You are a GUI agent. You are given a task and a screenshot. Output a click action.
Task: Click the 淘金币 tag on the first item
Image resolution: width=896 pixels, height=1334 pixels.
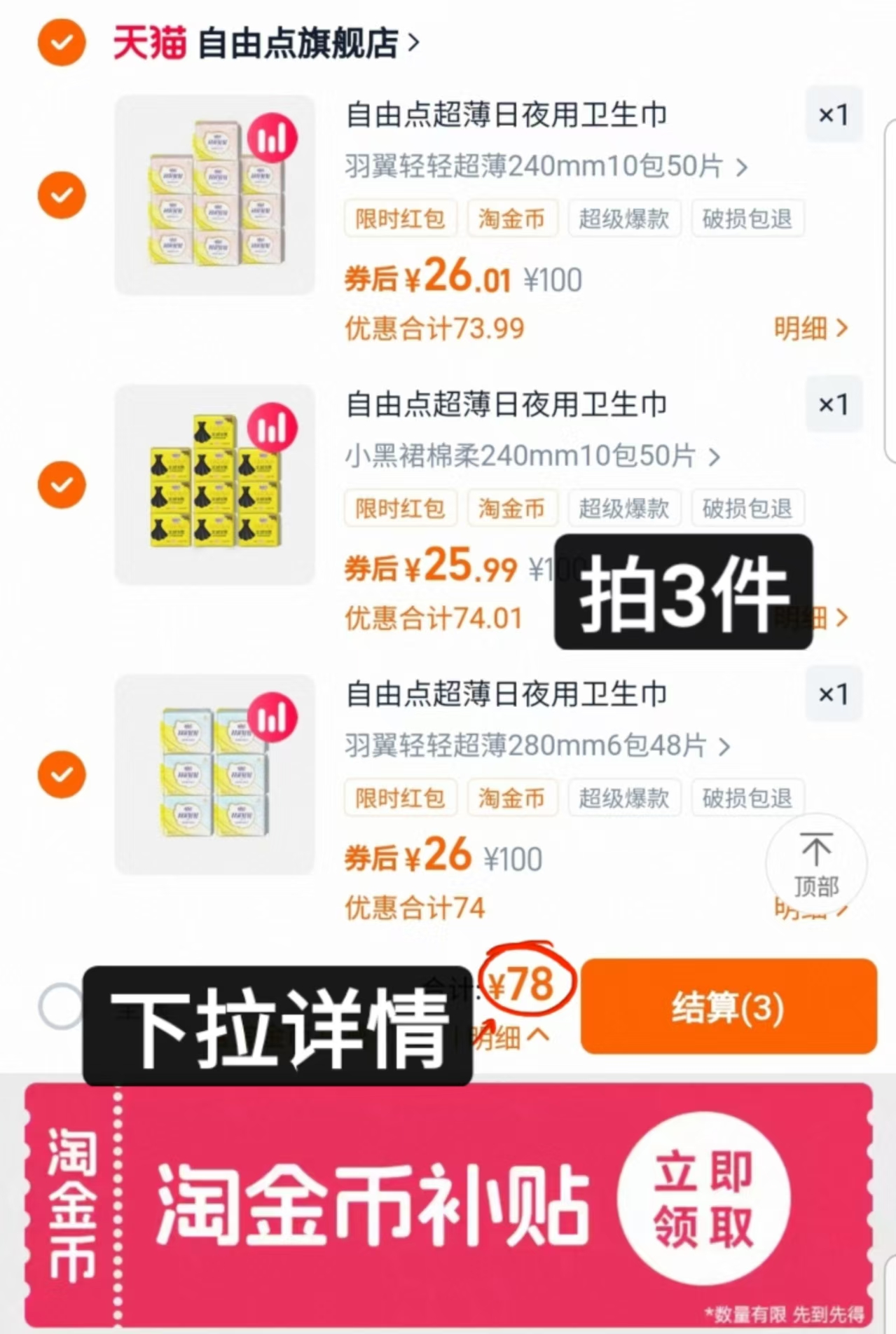click(x=512, y=219)
